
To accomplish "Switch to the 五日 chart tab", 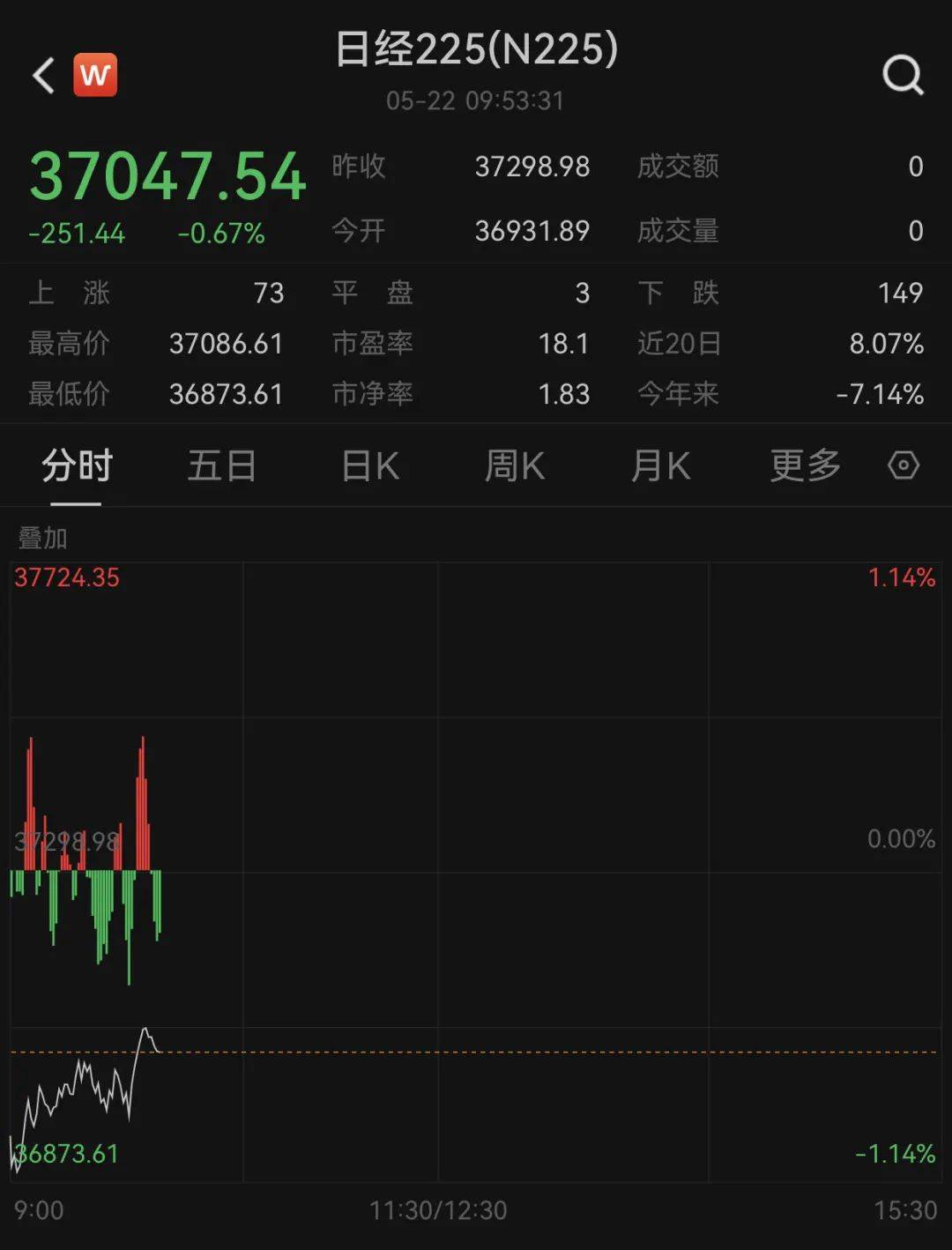I will pyautogui.click(x=221, y=465).
